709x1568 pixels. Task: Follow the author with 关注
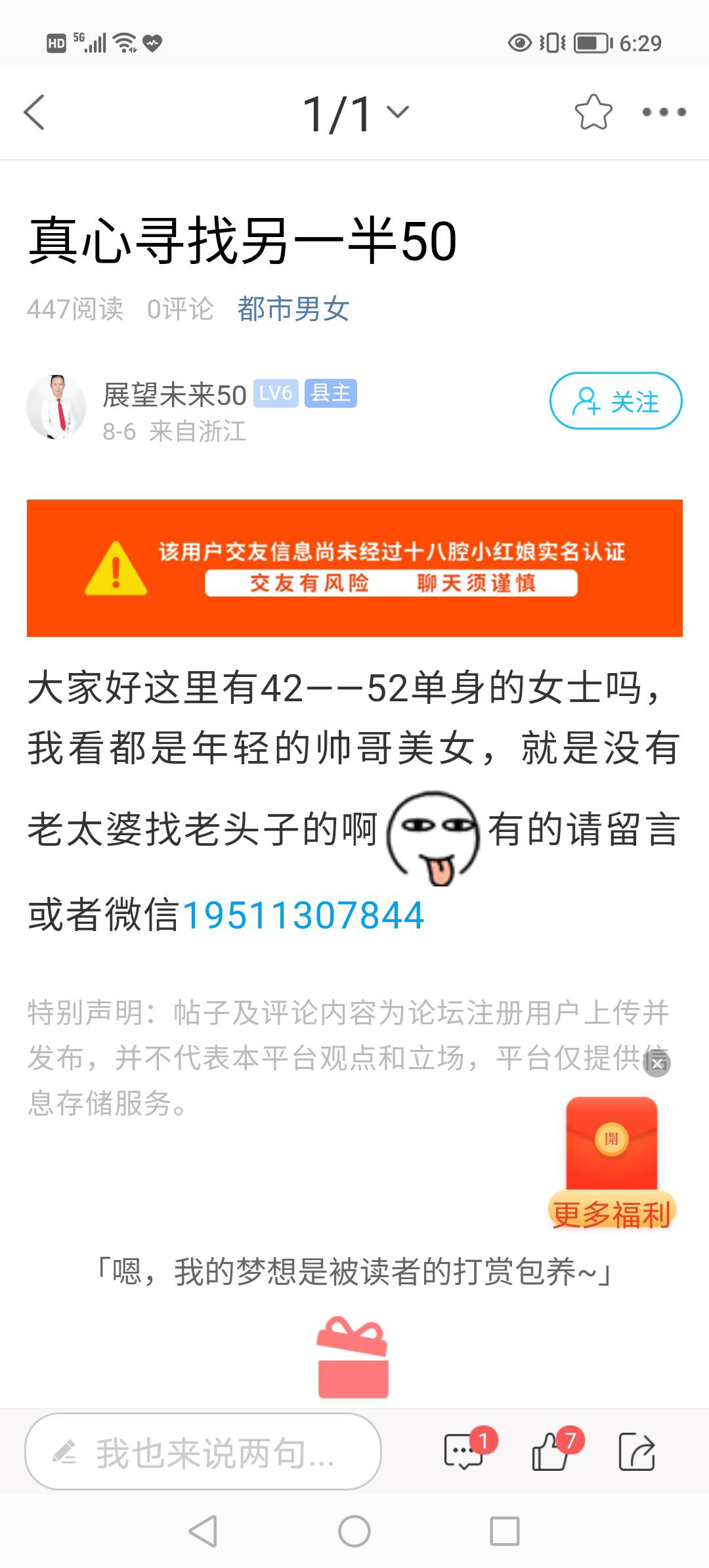point(615,401)
